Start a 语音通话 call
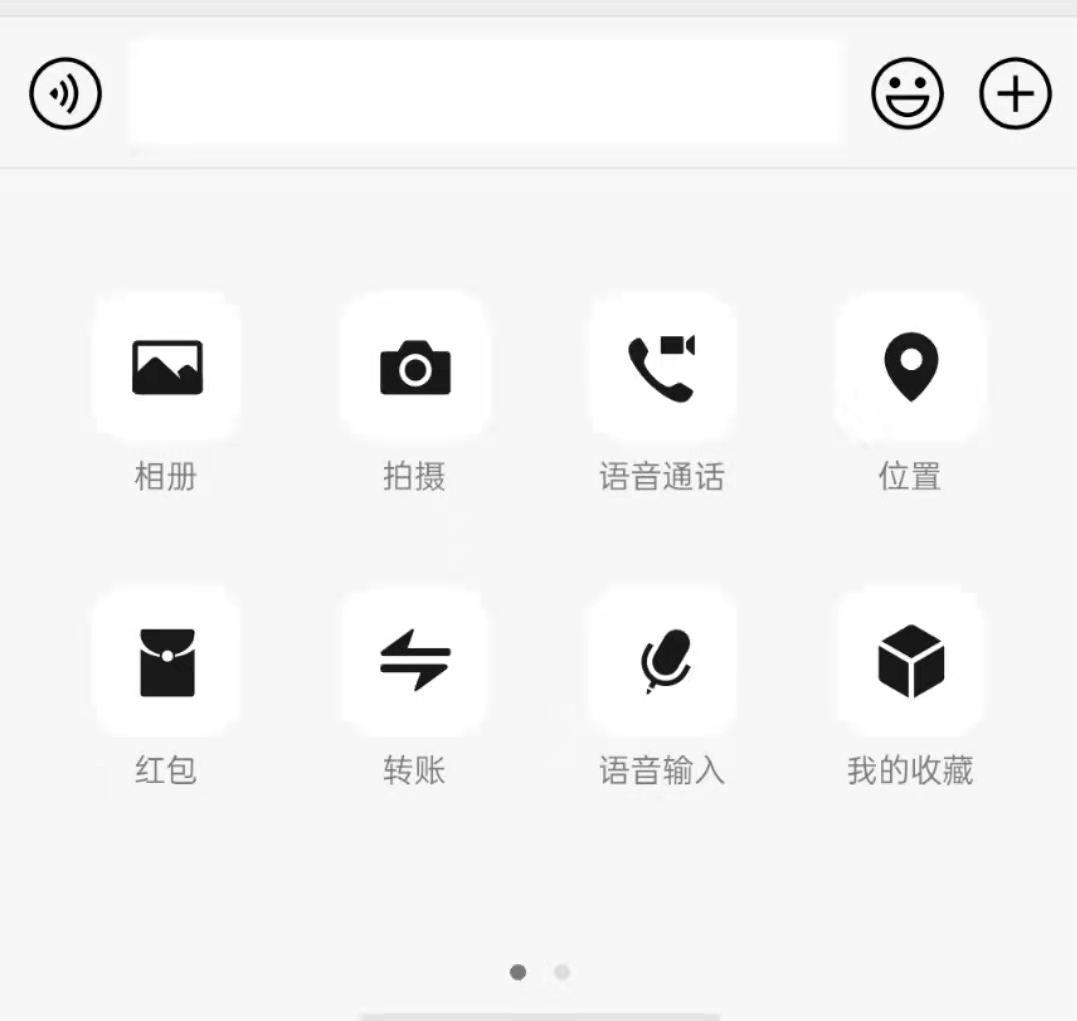The height and width of the screenshot is (1021, 1077). 662,367
